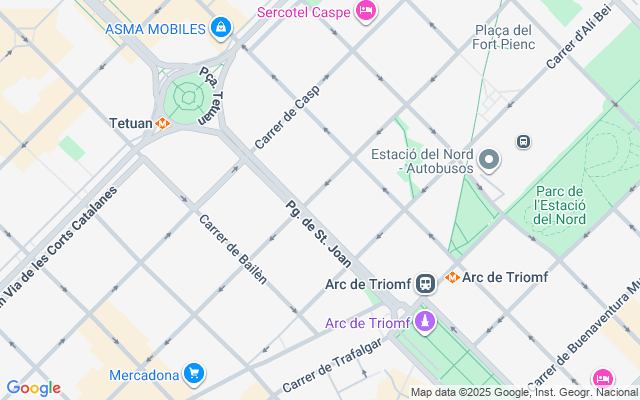Tap the Tetuan metro station marker
The width and height of the screenshot is (640, 400).
(163, 124)
